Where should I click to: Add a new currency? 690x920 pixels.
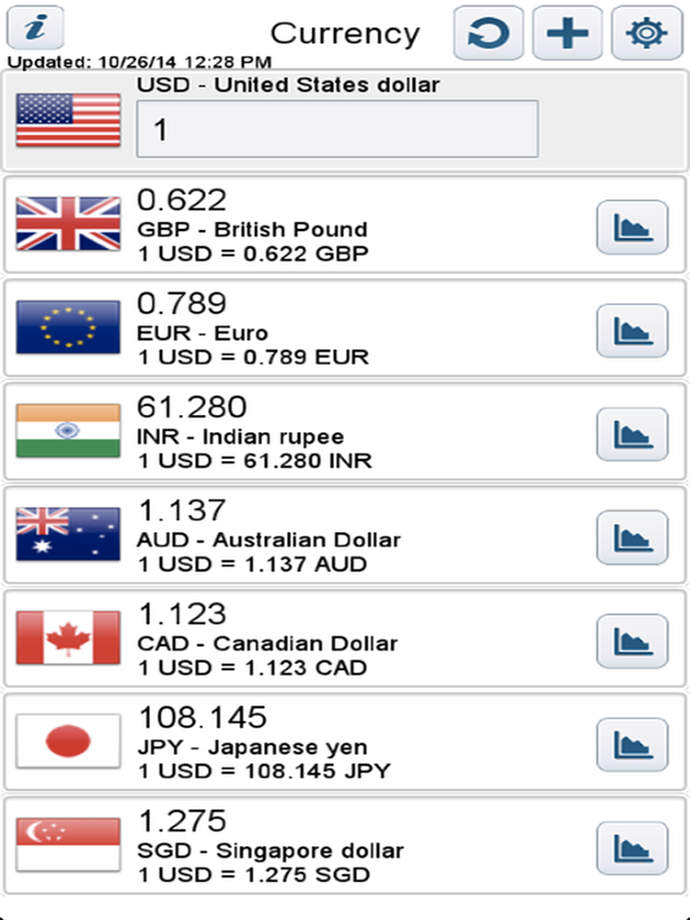[x=567, y=33]
